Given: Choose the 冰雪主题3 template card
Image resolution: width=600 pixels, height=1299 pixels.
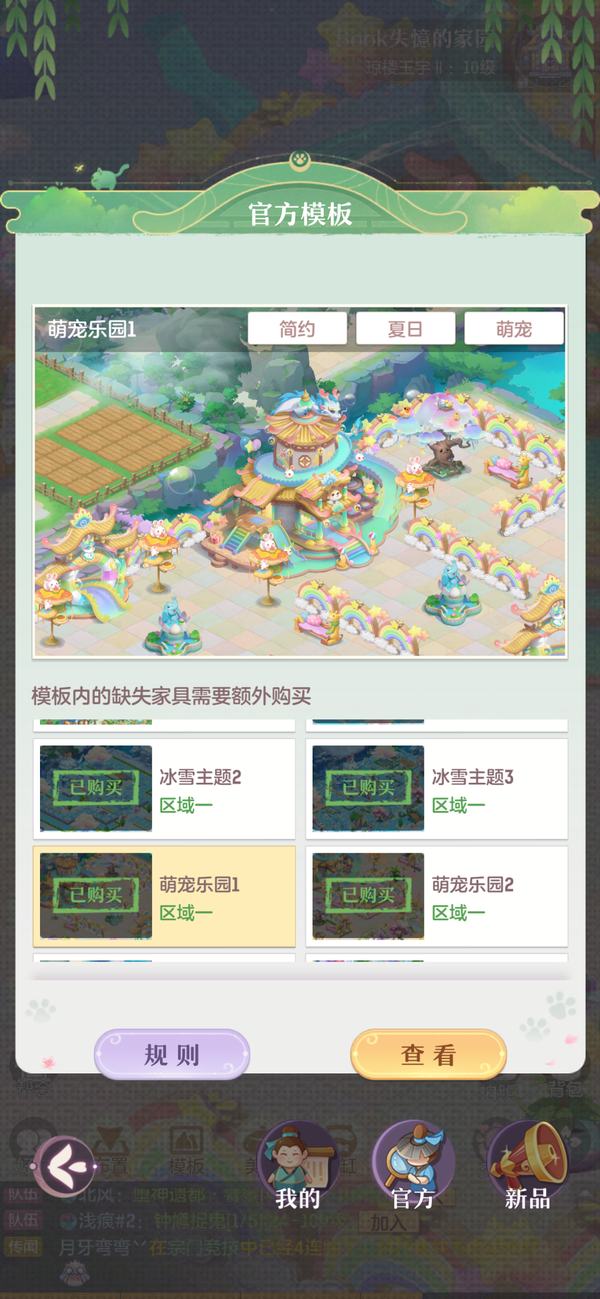Looking at the screenshot, I should [x=437, y=789].
